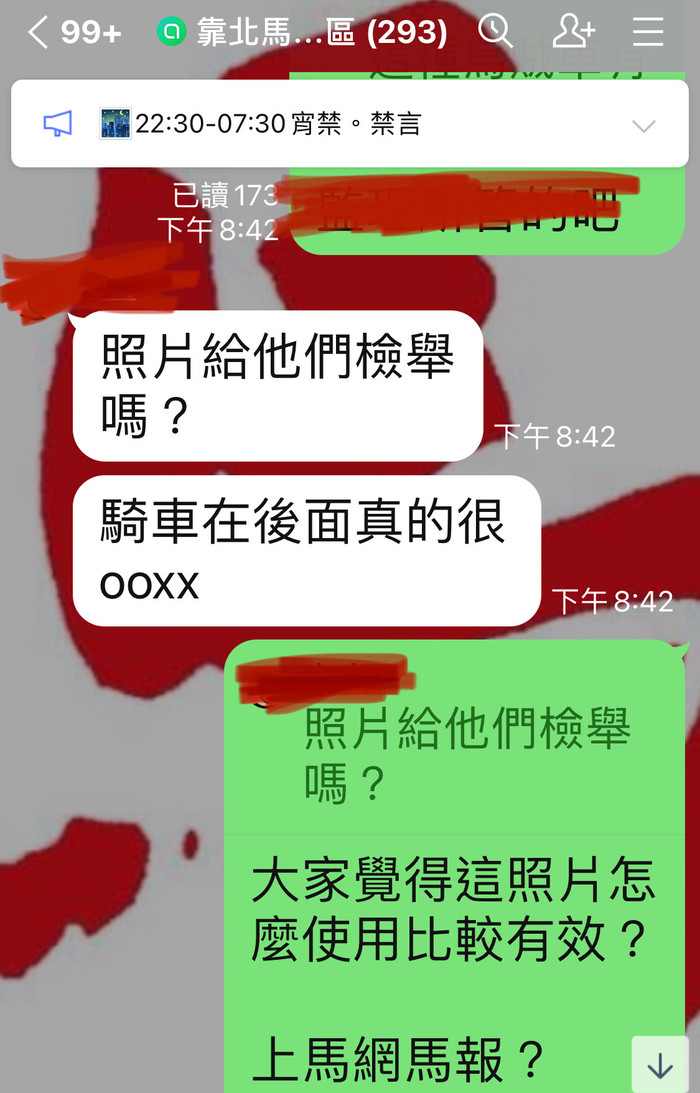700x1093 pixels.
Task: Jump to the latest message
Action: (660, 1065)
